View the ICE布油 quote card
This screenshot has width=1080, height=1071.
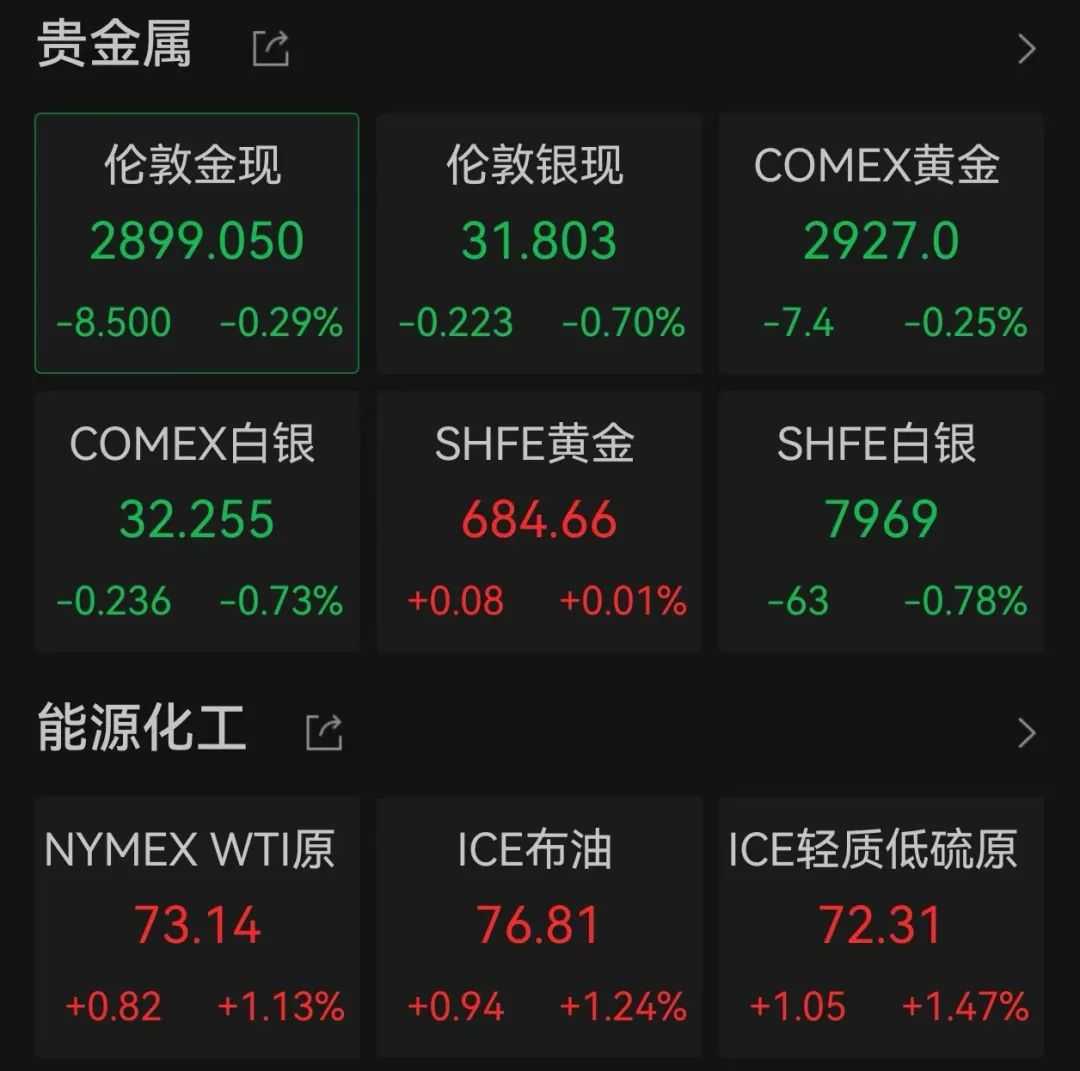pyautogui.click(x=539, y=926)
